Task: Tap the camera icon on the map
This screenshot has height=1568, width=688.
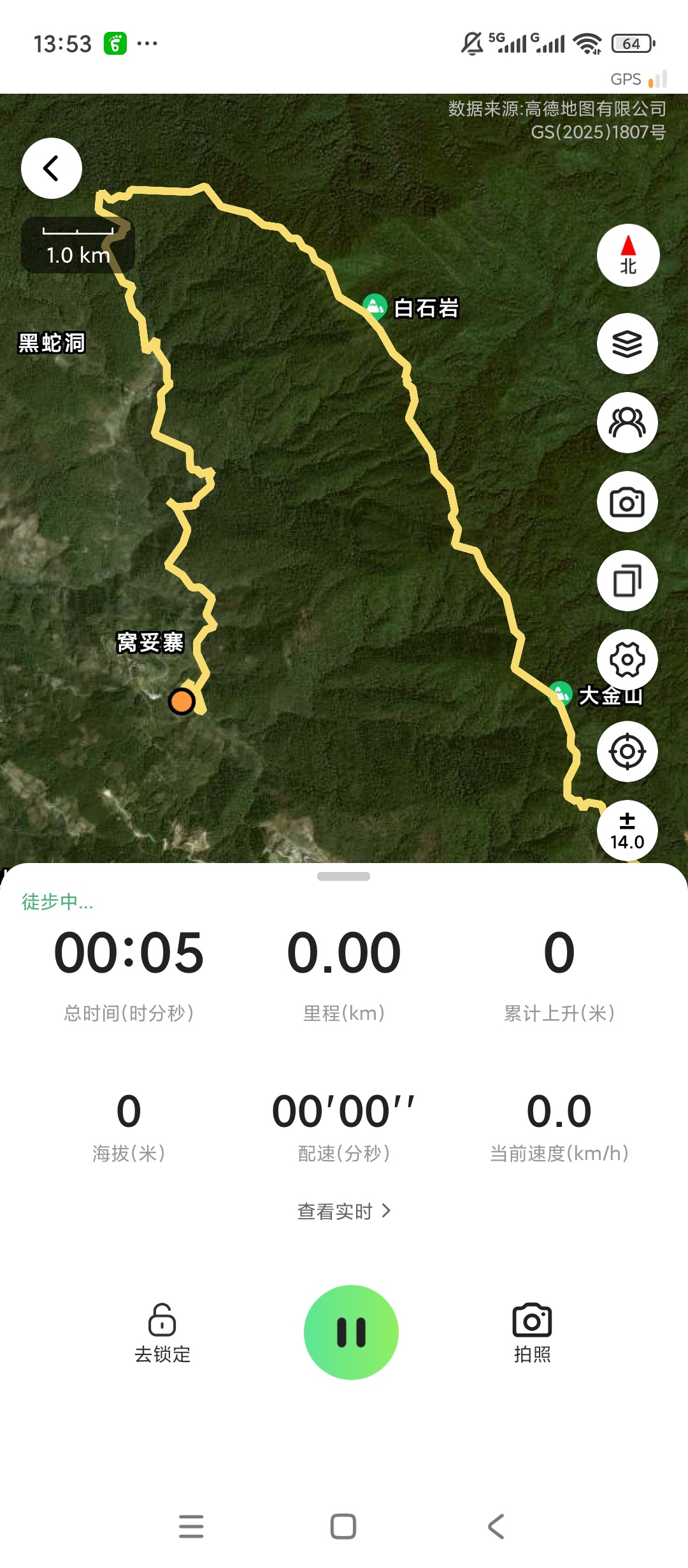Action: point(627,502)
